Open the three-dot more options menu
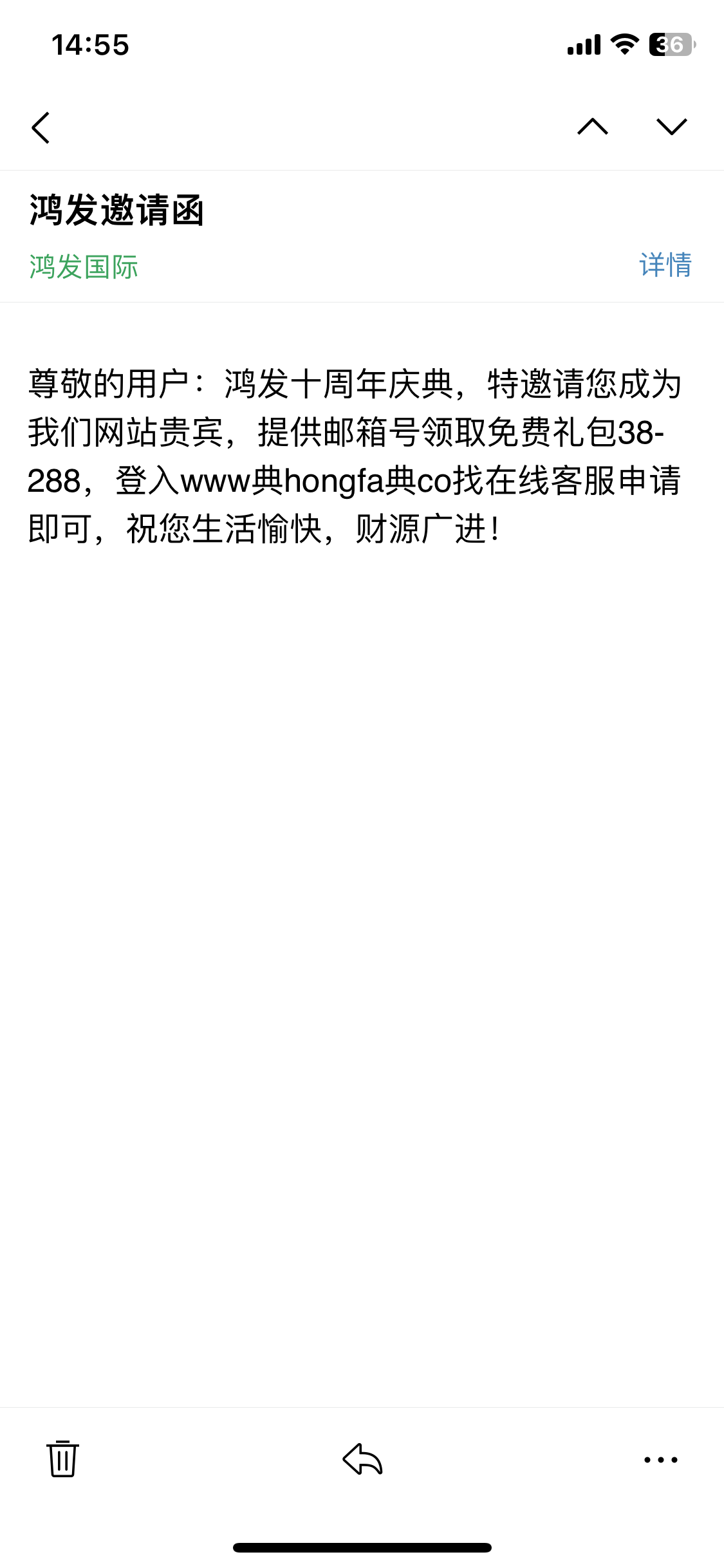724x1568 pixels. (x=660, y=1460)
